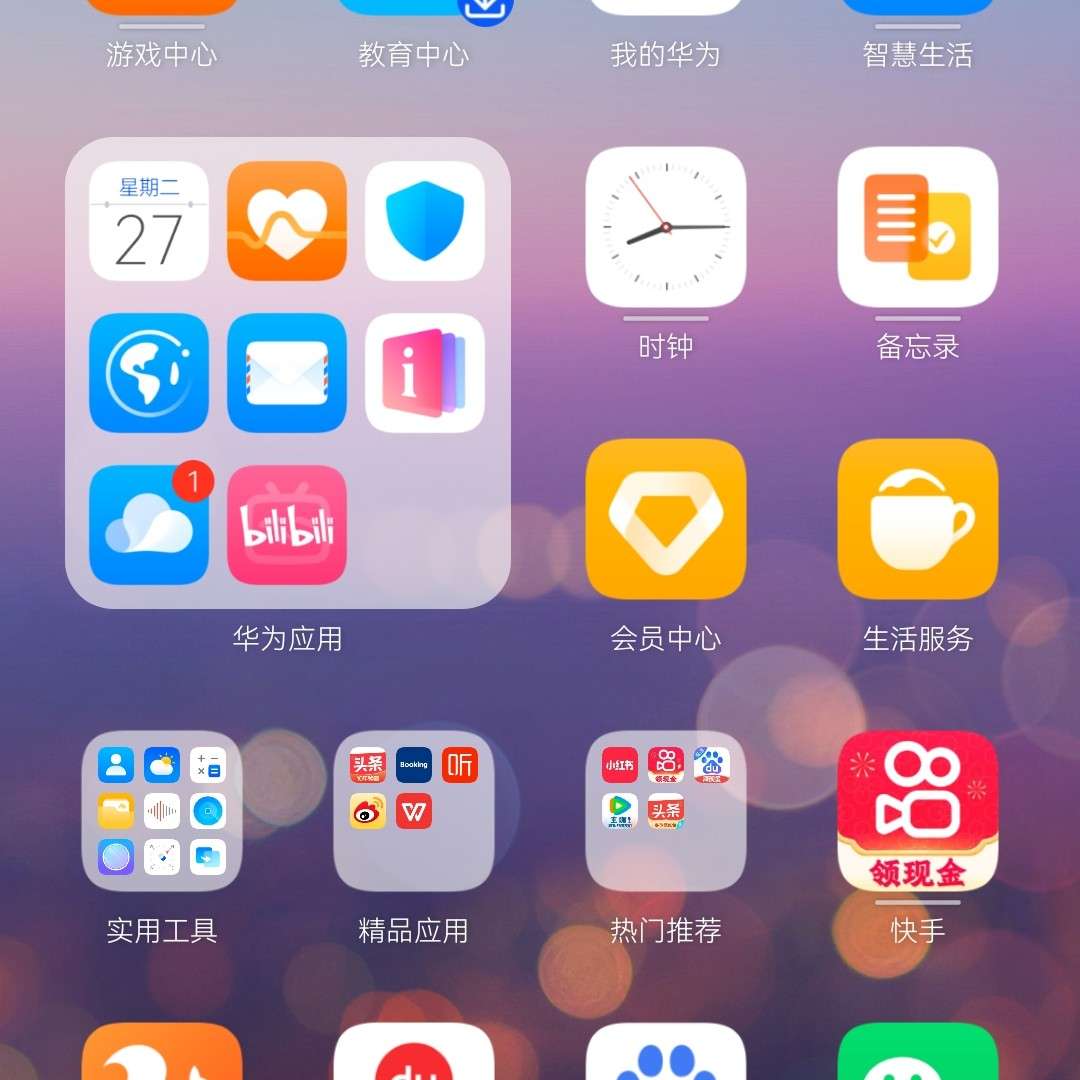This screenshot has height=1080, width=1080.
Task: Open 会员中心 member center
Action: [665, 519]
